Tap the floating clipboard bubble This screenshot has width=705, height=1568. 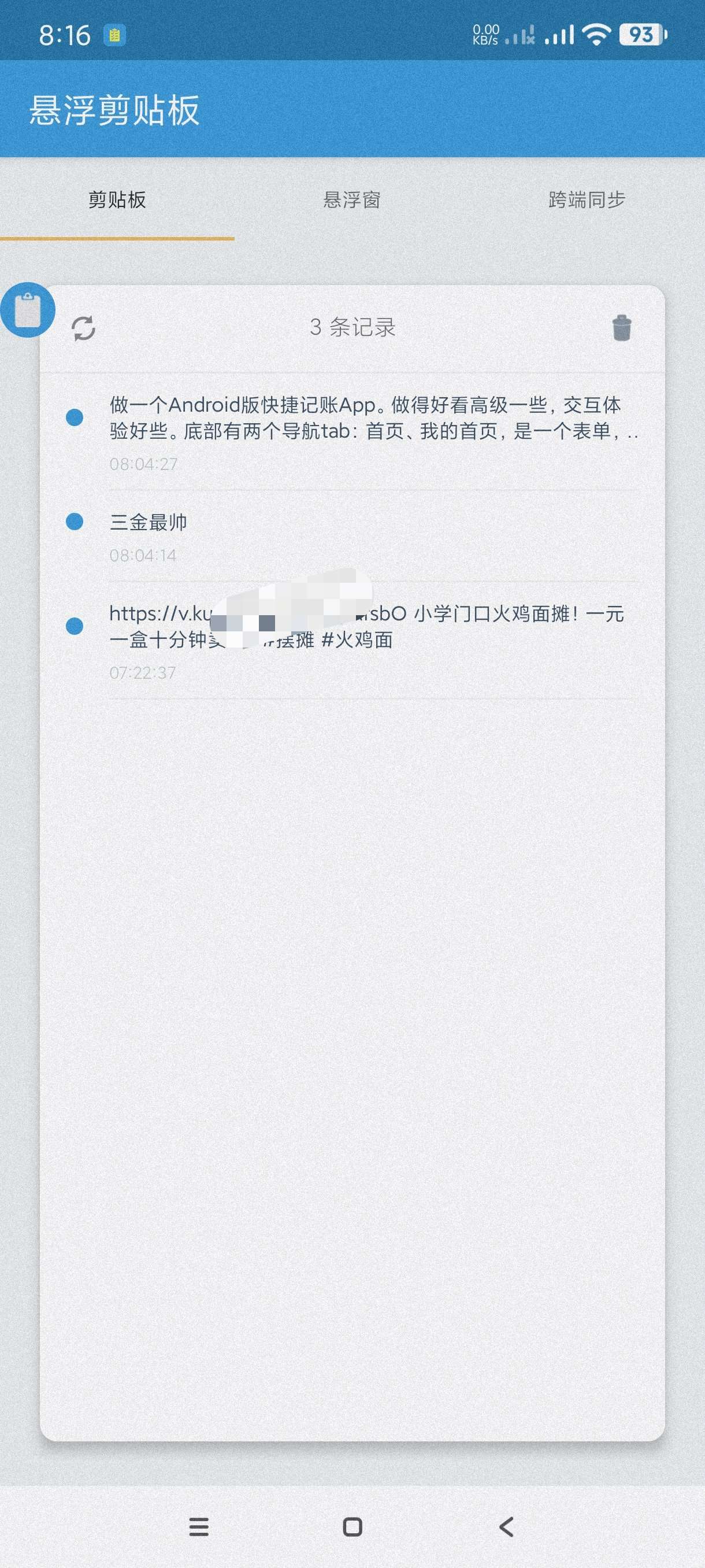27,310
